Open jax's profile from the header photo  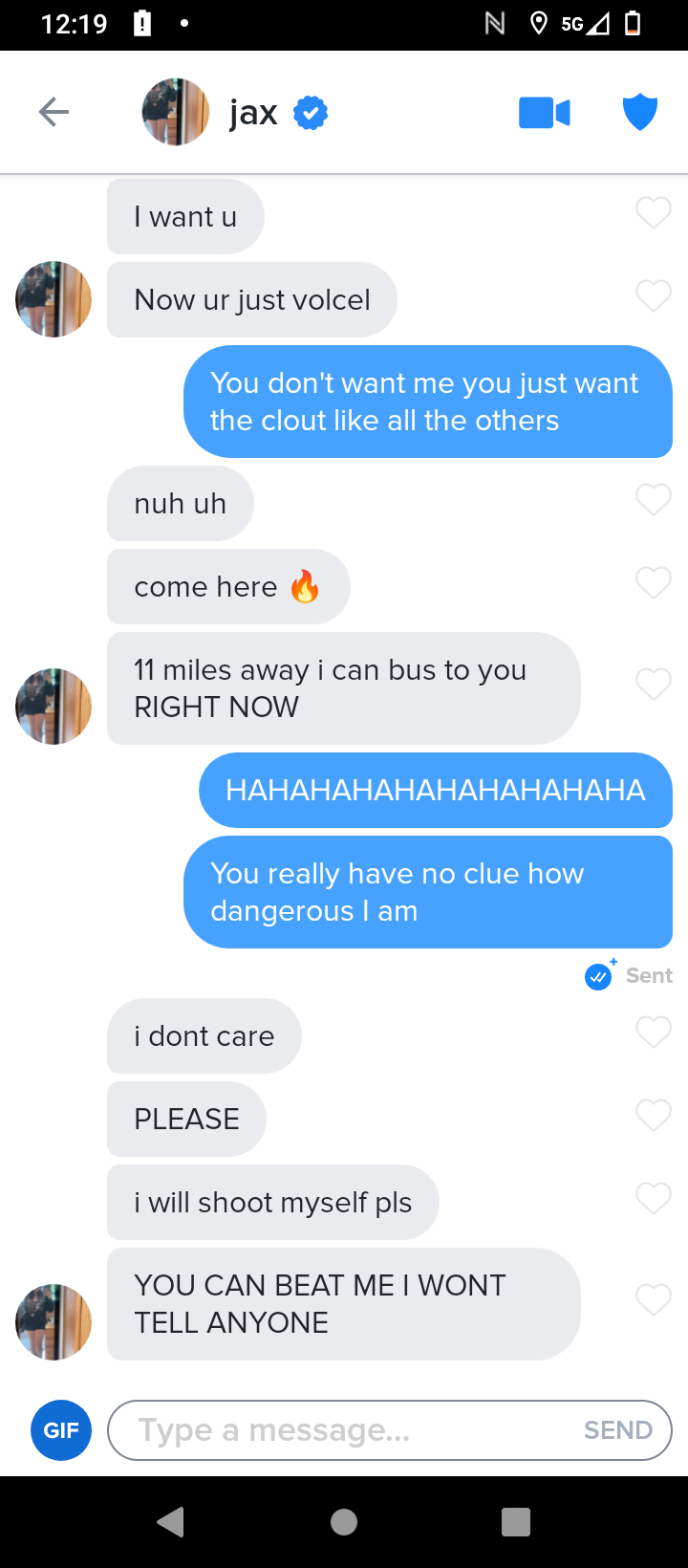click(x=175, y=113)
